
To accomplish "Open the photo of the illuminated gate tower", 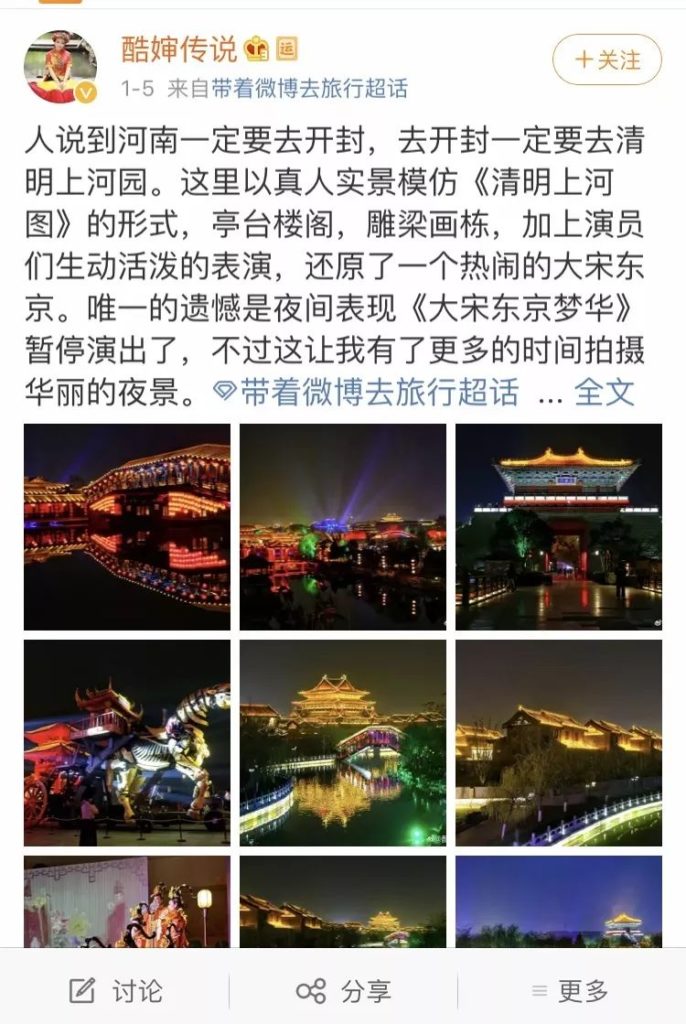I will [558, 527].
